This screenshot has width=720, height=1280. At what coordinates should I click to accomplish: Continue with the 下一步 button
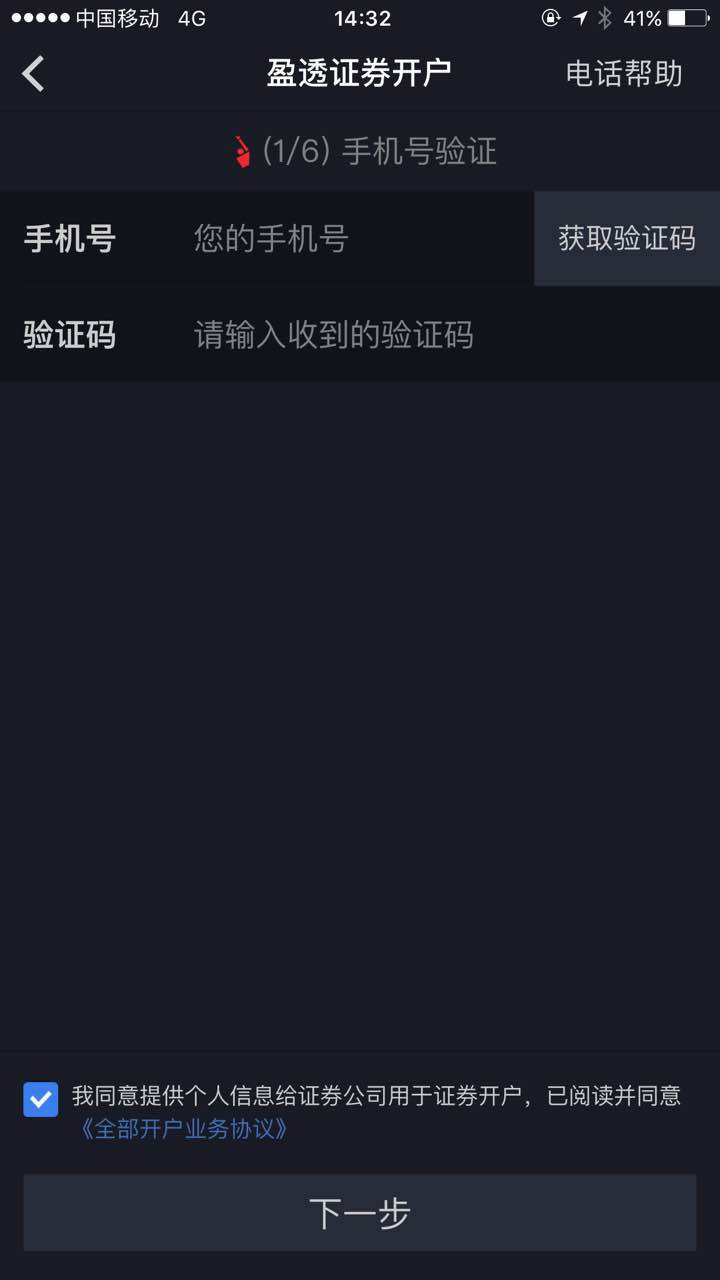360,1213
